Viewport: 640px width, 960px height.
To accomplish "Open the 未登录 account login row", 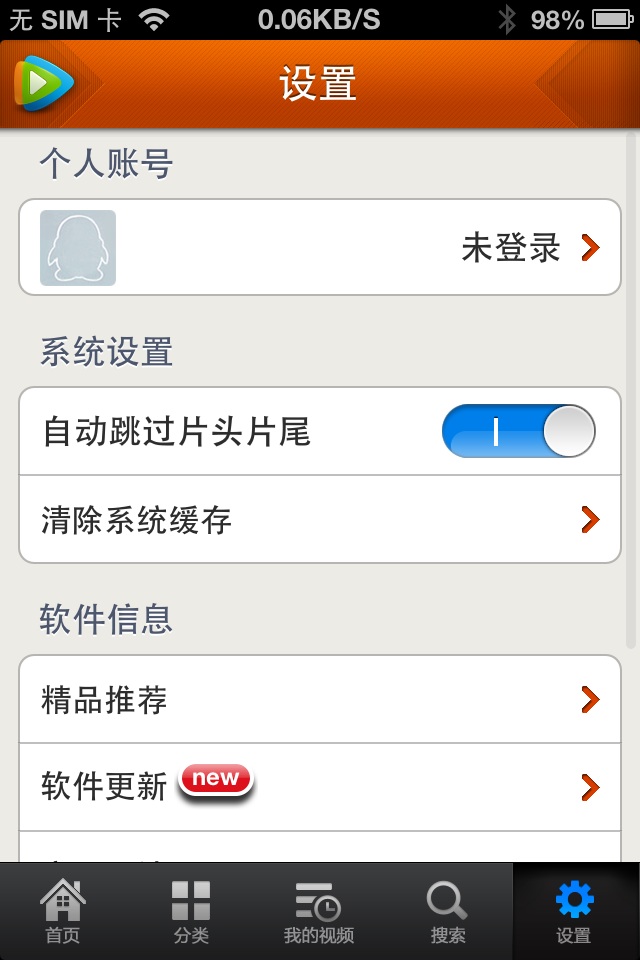I will click(320, 248).
